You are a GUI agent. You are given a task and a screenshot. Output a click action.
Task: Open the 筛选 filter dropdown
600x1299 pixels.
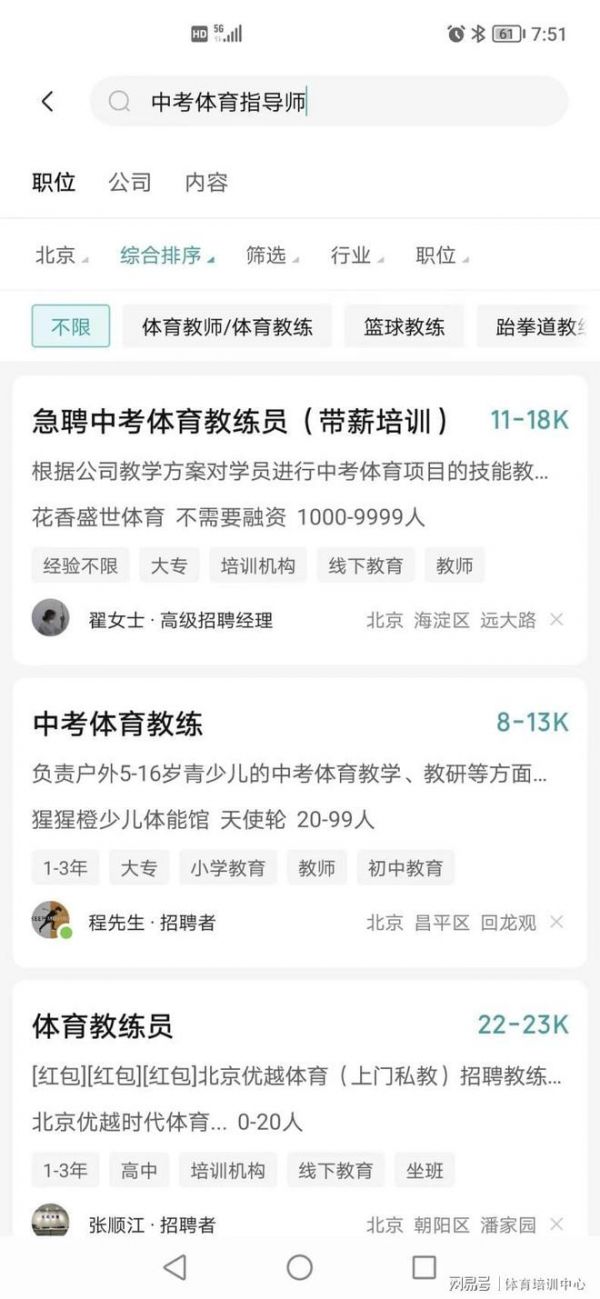pyautogui.click(x=272, y=255)
